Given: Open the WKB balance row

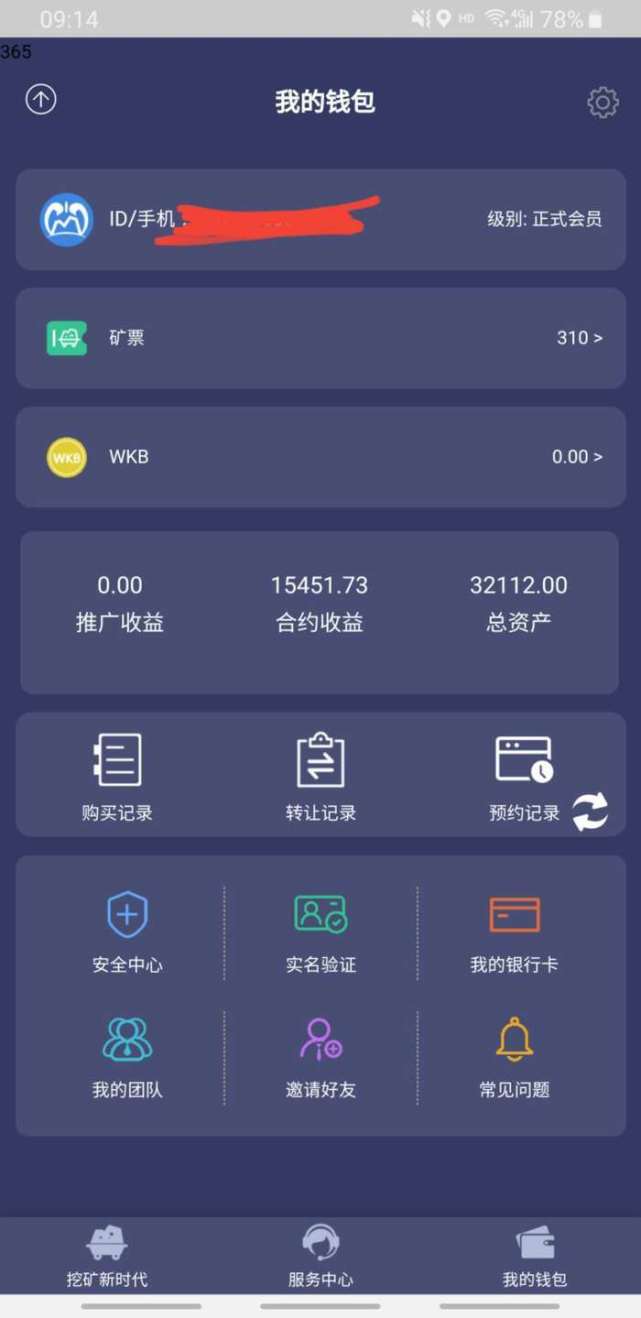Looking at the screenshot, I should 320,457.
